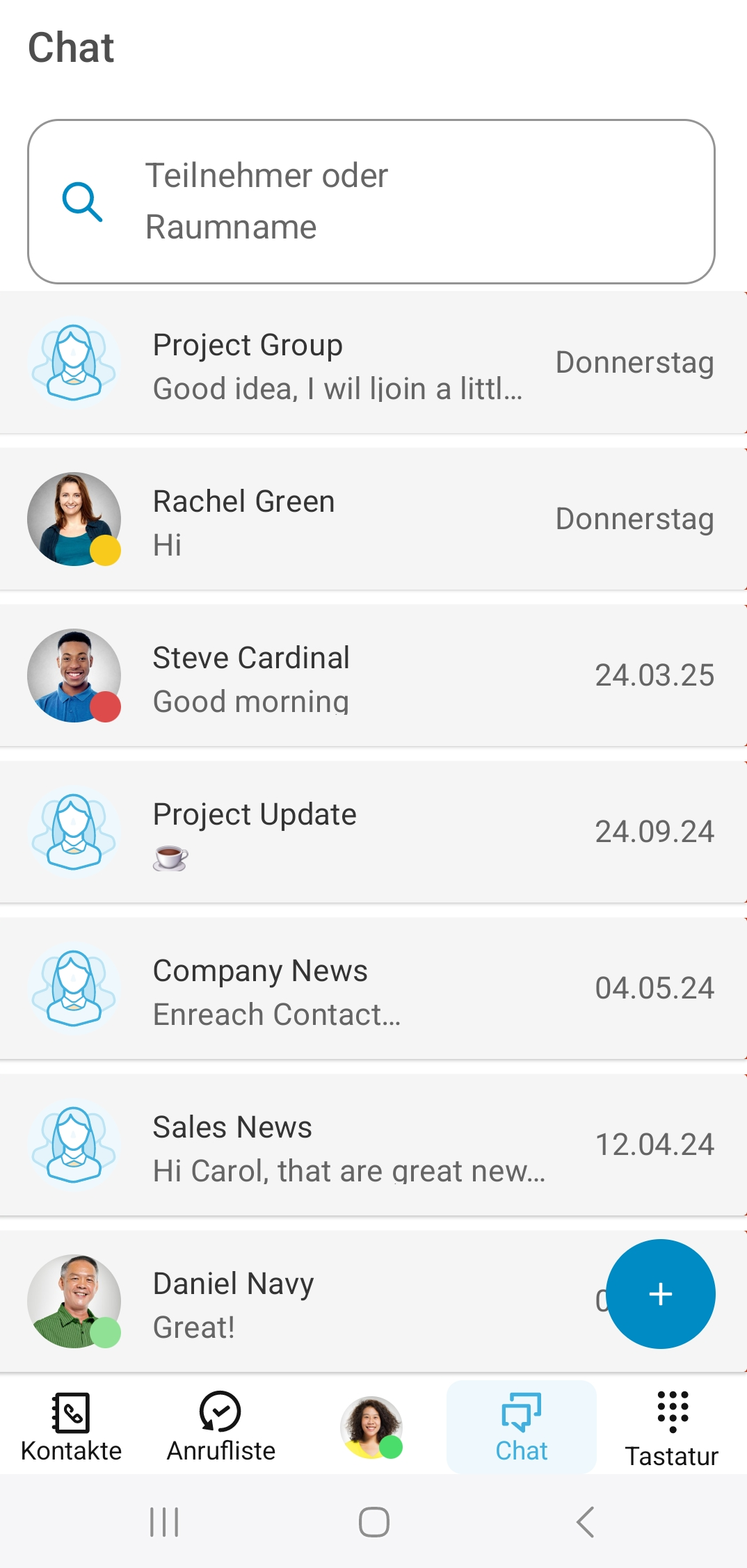Start a new chat with the plus button
The width and height of the screenshot is (747, 1568).
click(660, 1294)
